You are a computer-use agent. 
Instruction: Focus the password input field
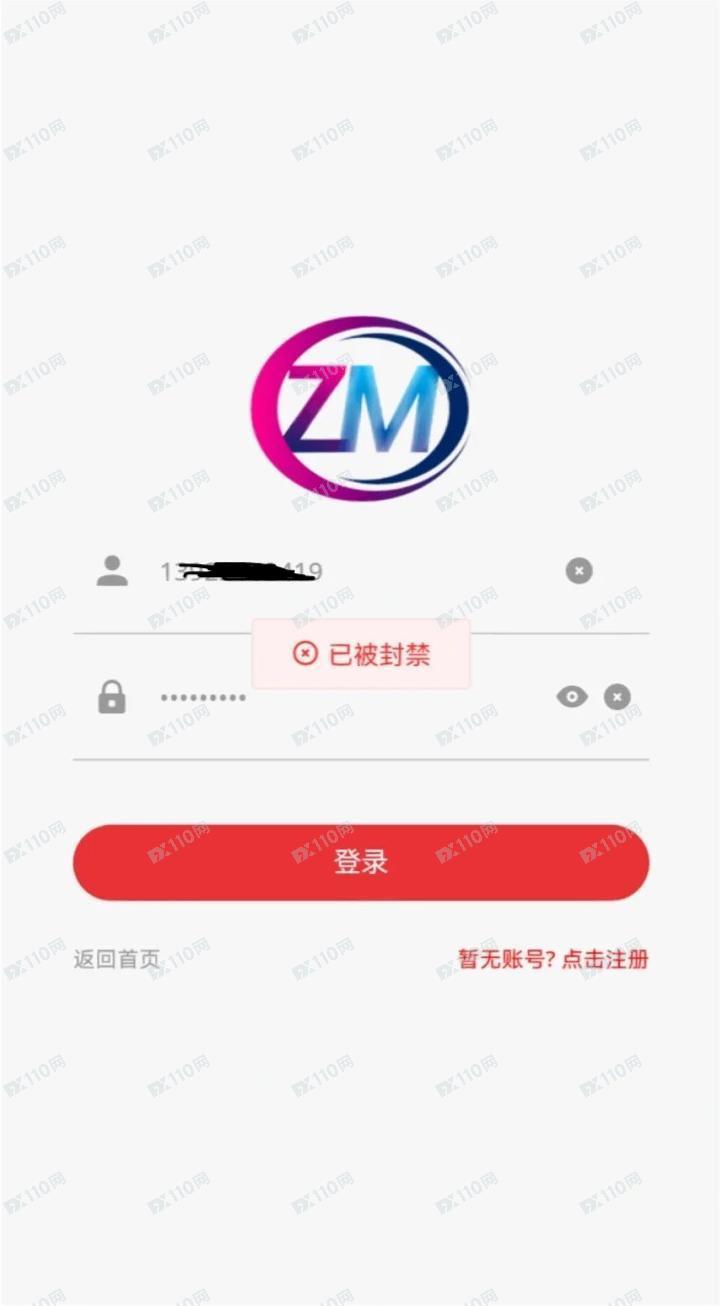[x=340, y=698]
